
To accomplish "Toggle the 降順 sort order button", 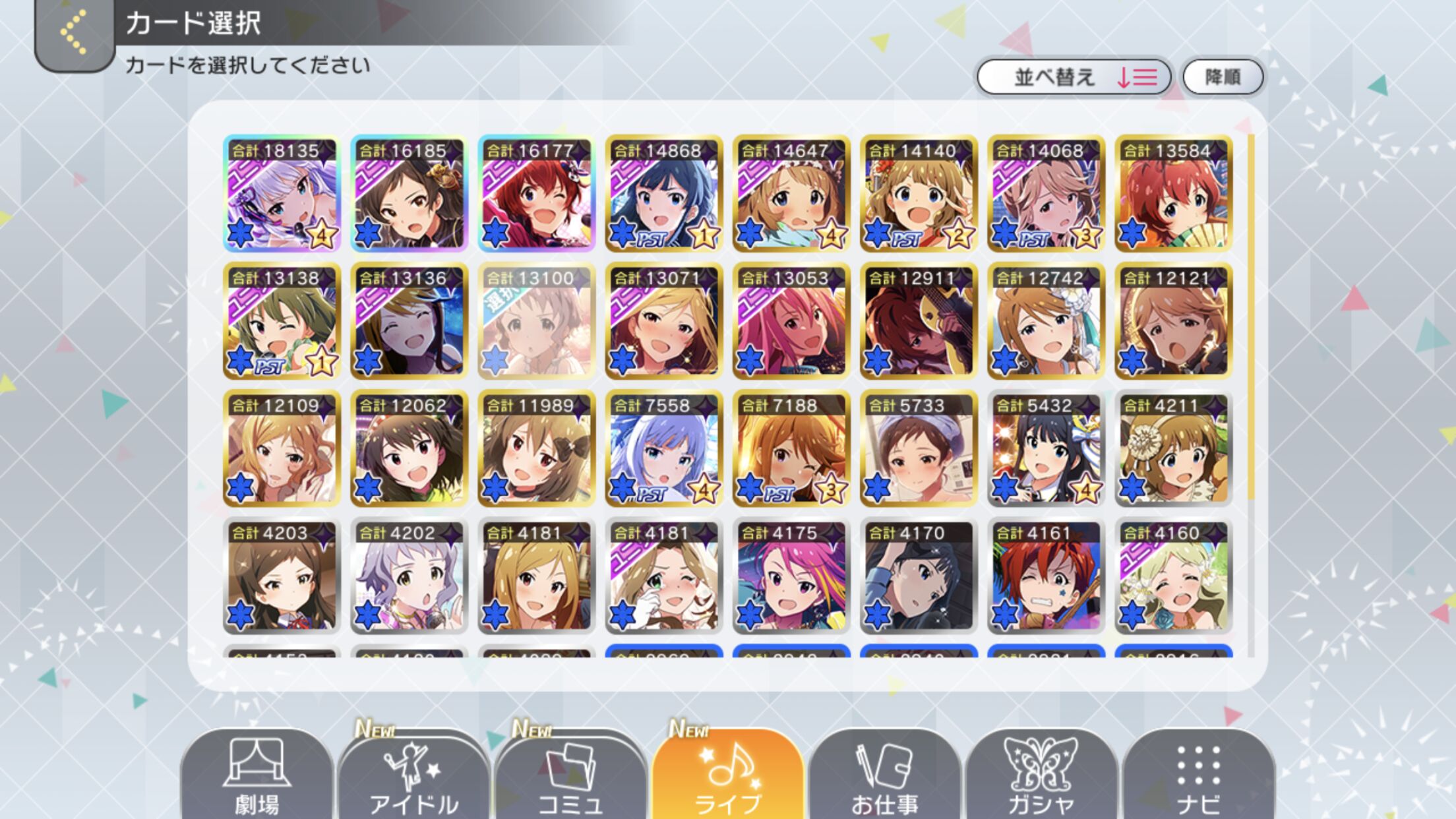I will tap(1223, 77).
